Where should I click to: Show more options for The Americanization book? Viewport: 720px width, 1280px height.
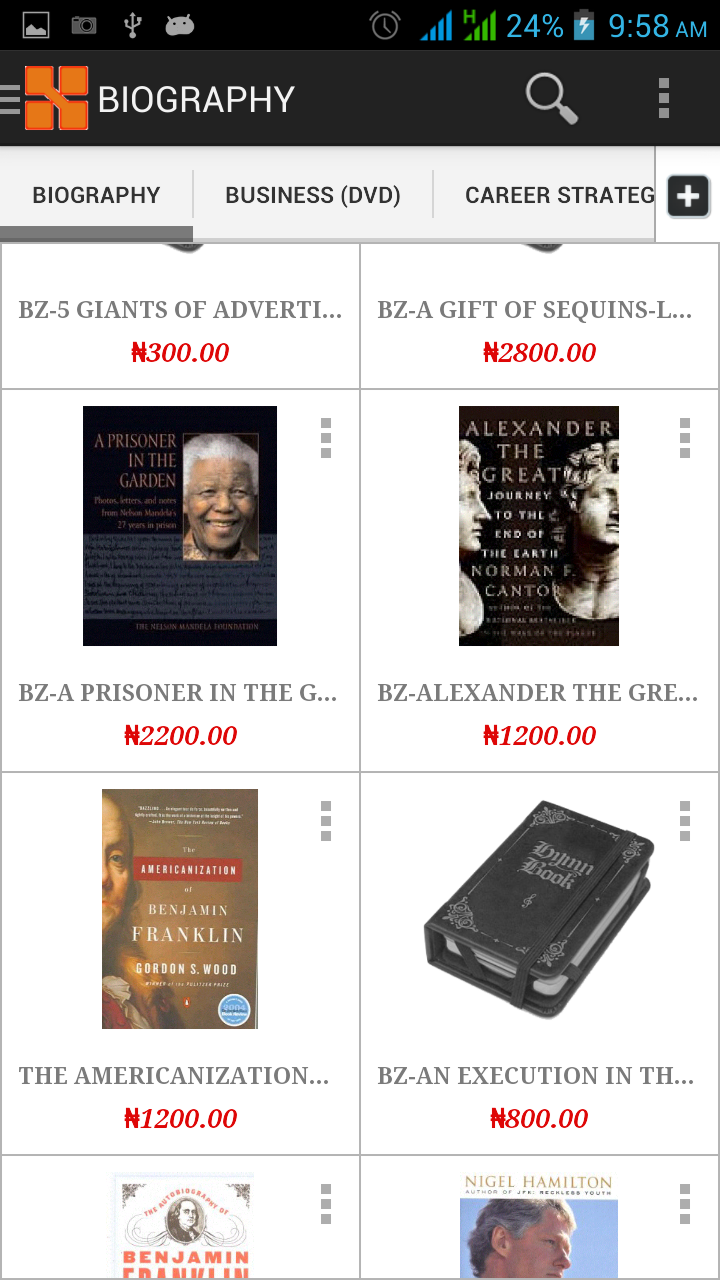tap(326, 821)
